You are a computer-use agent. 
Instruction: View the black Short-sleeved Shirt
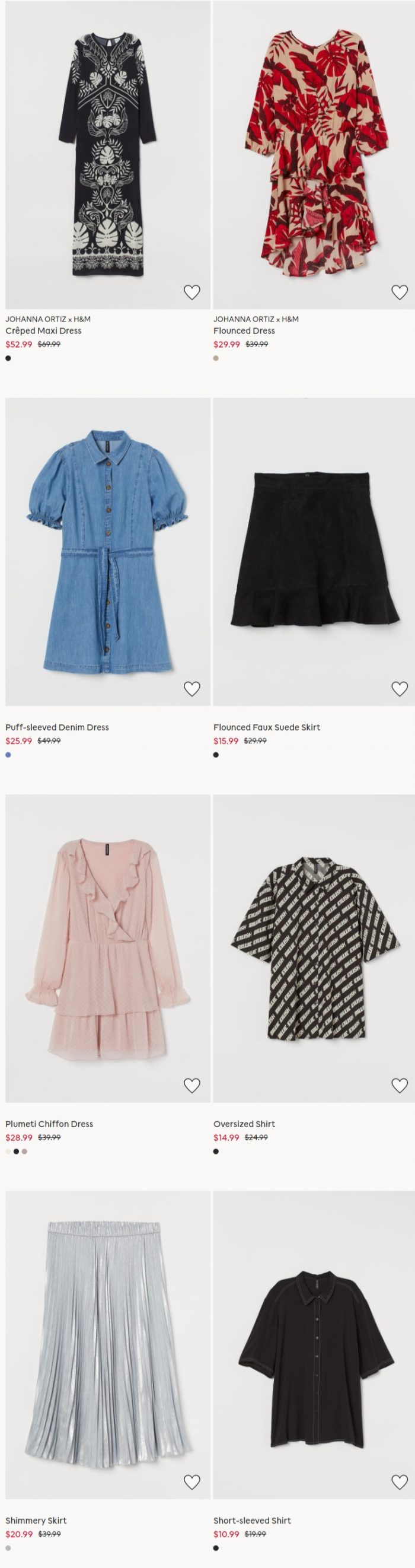point(314,1344)
